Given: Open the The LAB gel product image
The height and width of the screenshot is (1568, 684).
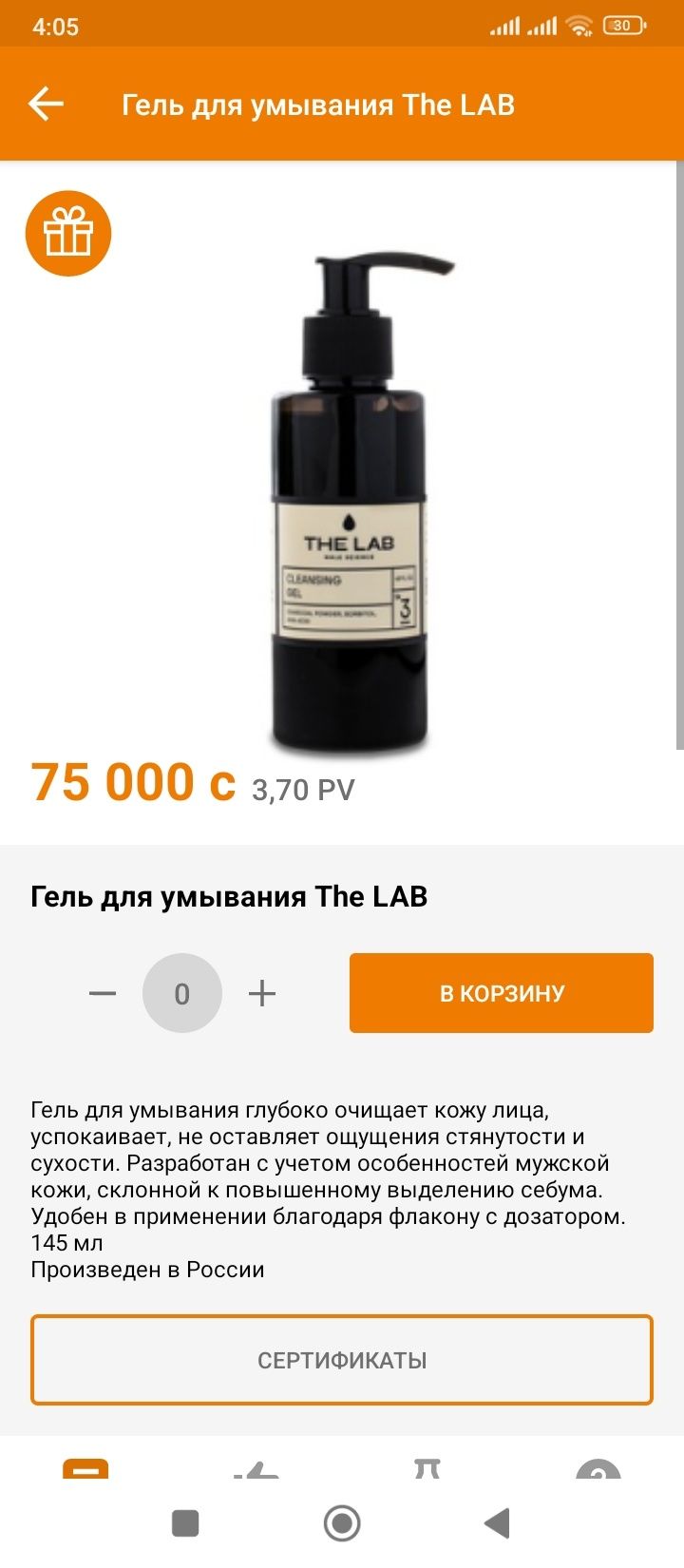Looking at the screenshot, I should 350,504.
